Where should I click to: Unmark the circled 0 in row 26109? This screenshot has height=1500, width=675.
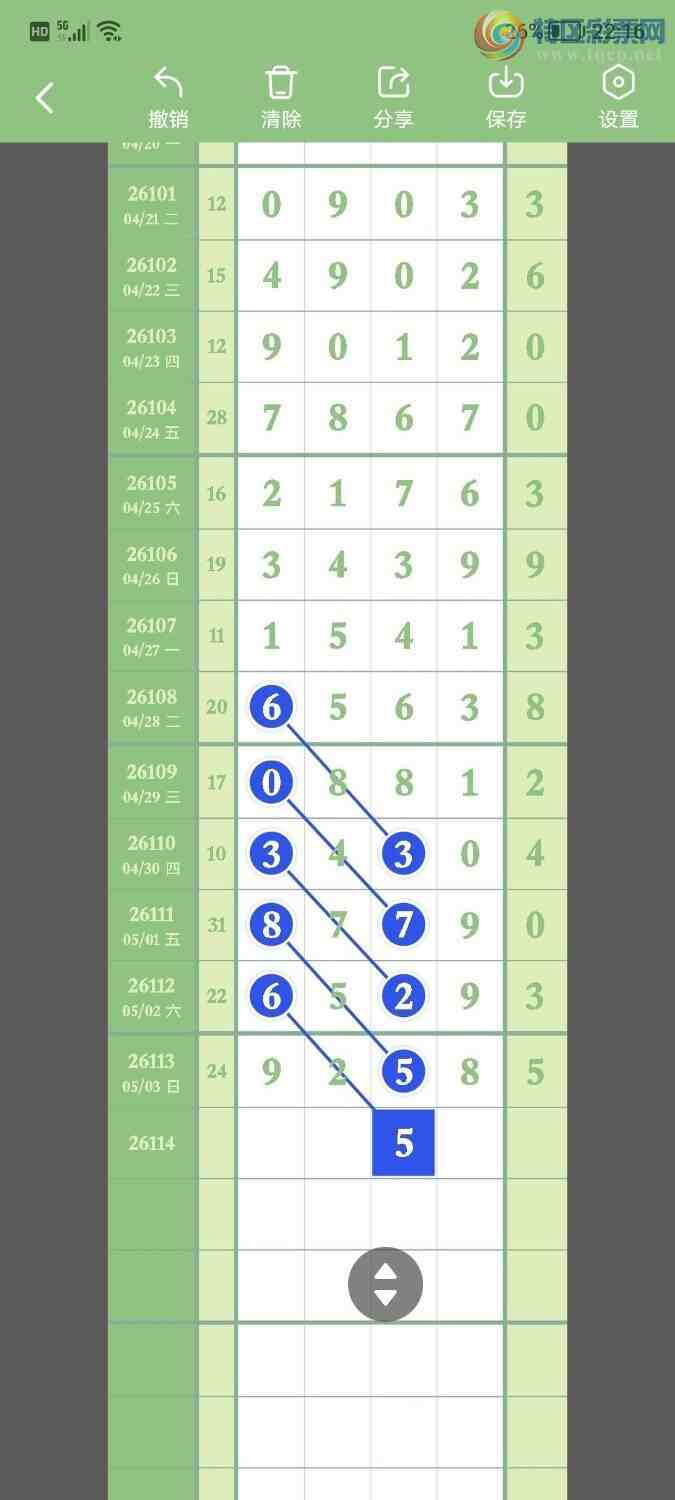271,782
